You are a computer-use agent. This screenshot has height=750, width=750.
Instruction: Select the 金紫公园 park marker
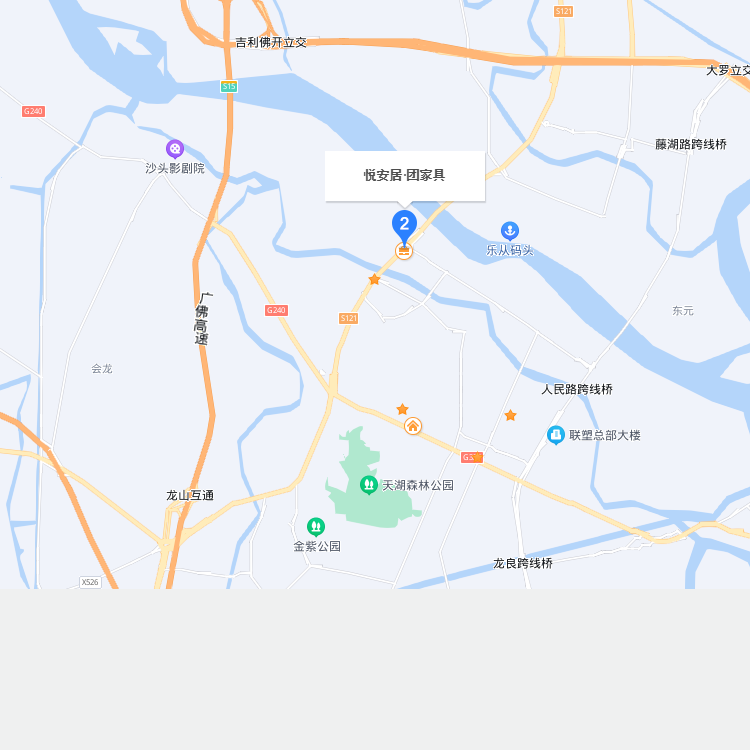pos(316,526)
